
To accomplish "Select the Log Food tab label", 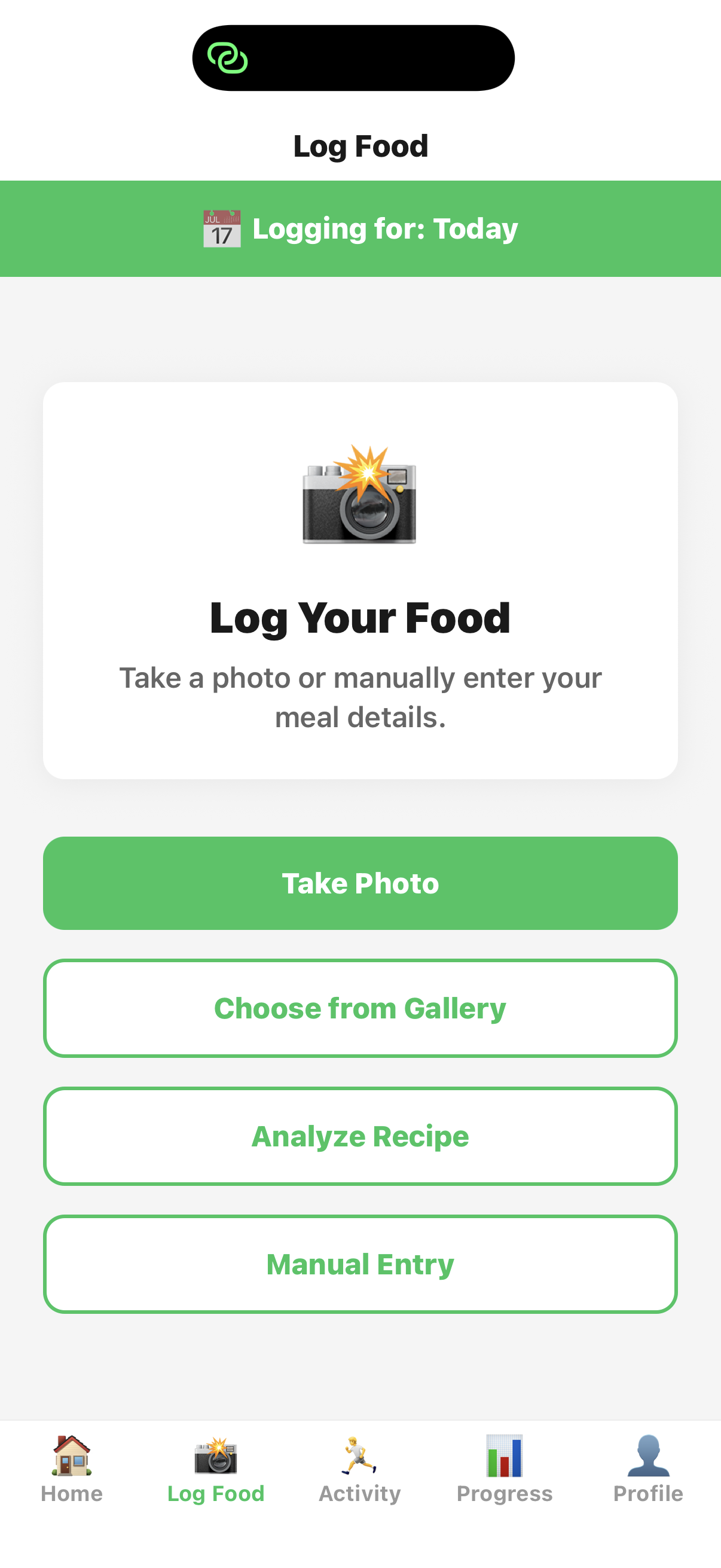I will (x=216, y=1493).
